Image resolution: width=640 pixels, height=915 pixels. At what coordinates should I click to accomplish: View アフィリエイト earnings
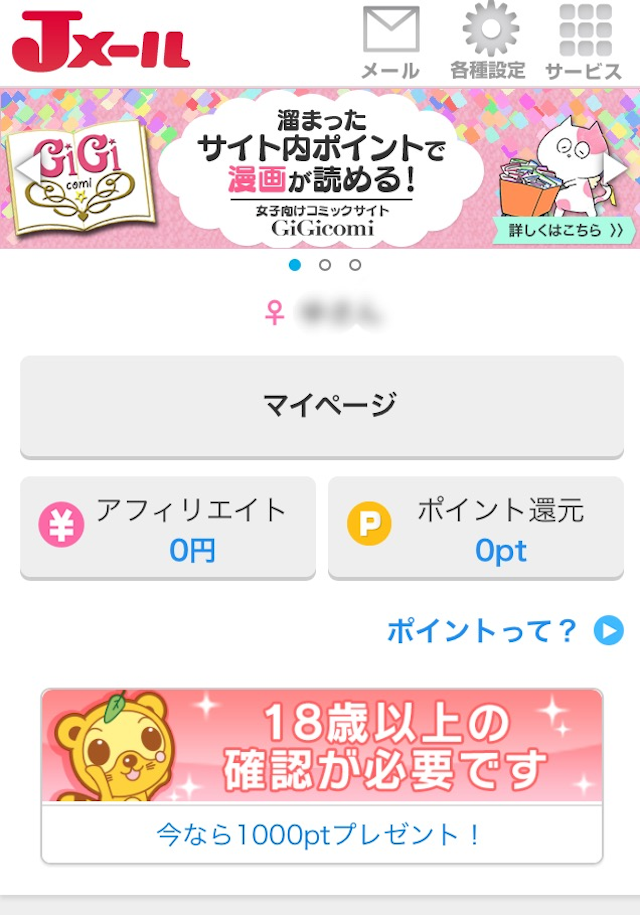168,527
